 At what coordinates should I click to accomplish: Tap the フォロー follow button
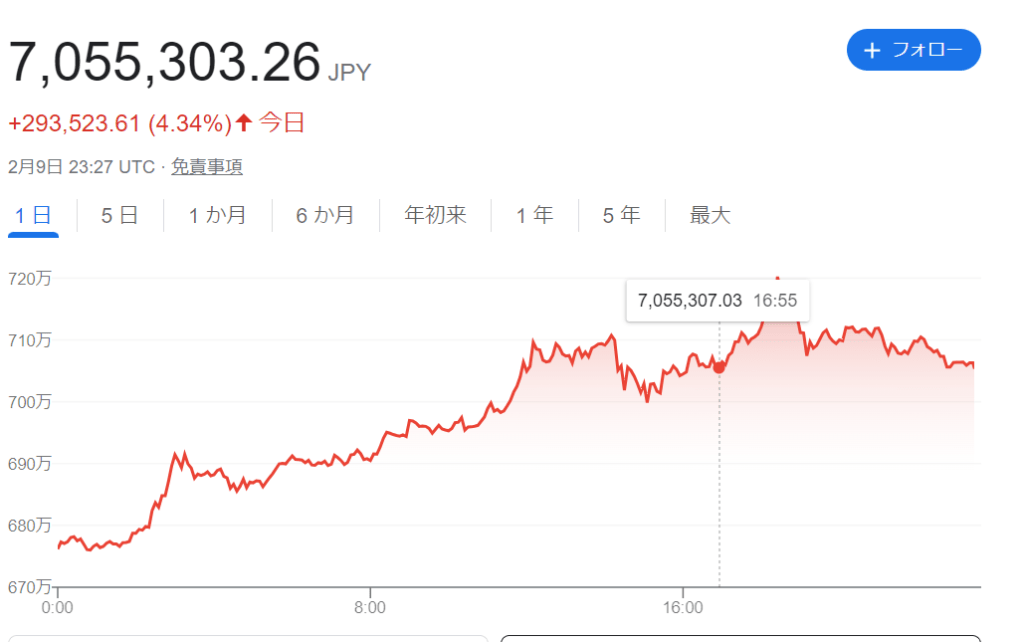click(913, 50)
